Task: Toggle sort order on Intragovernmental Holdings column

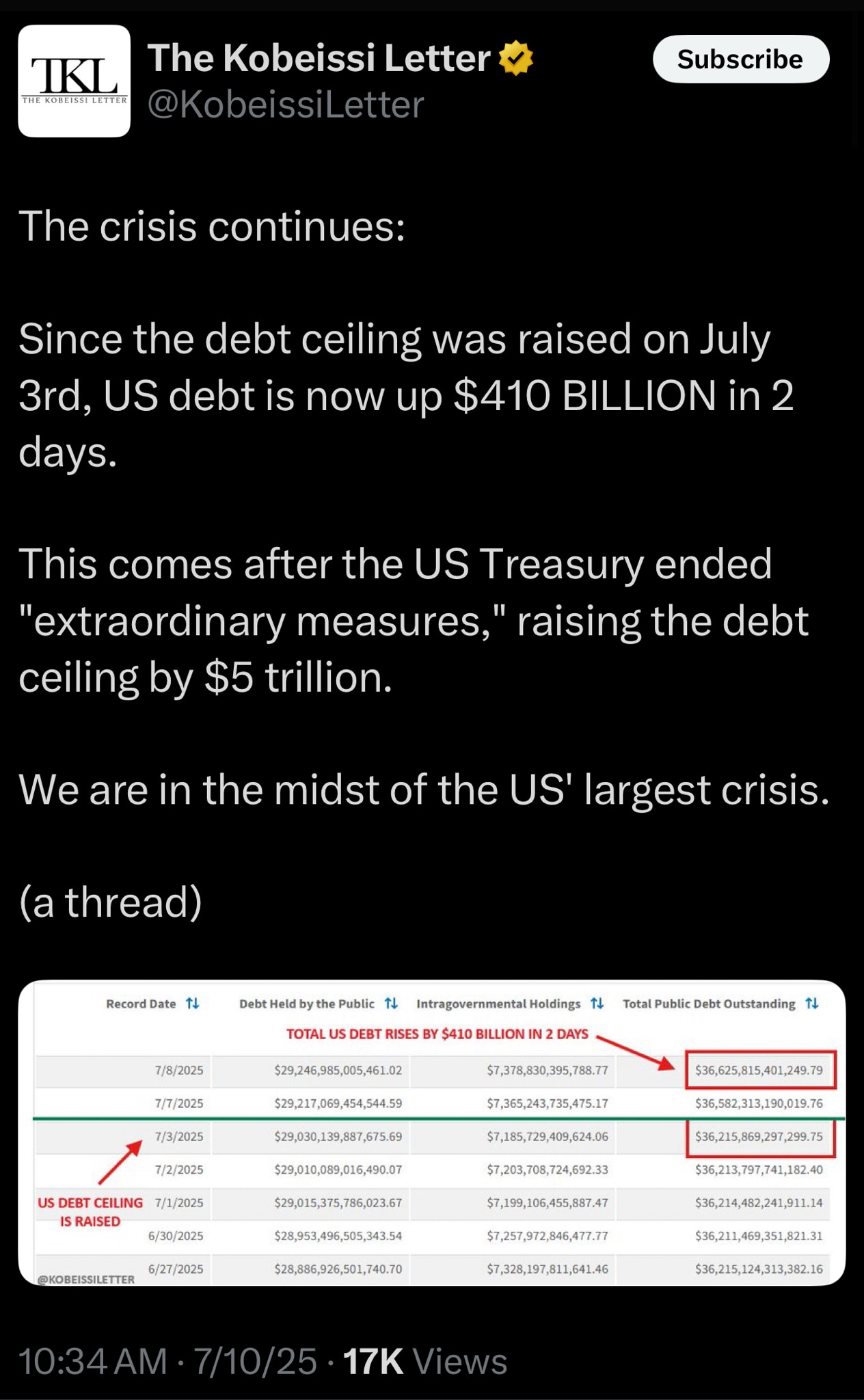Action: pos(597,1004)
